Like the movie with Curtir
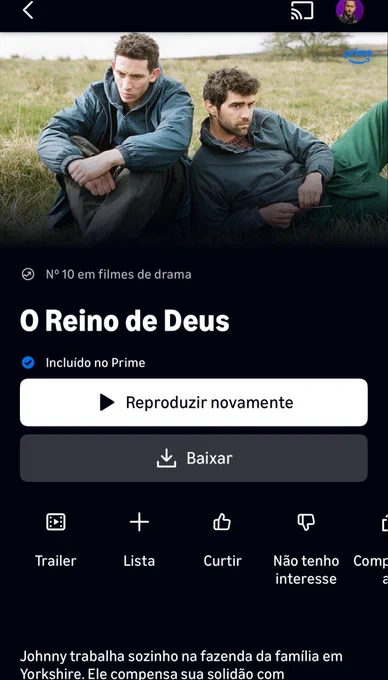Viewport: 388px width, 680px height. click(x=222, y=540)
